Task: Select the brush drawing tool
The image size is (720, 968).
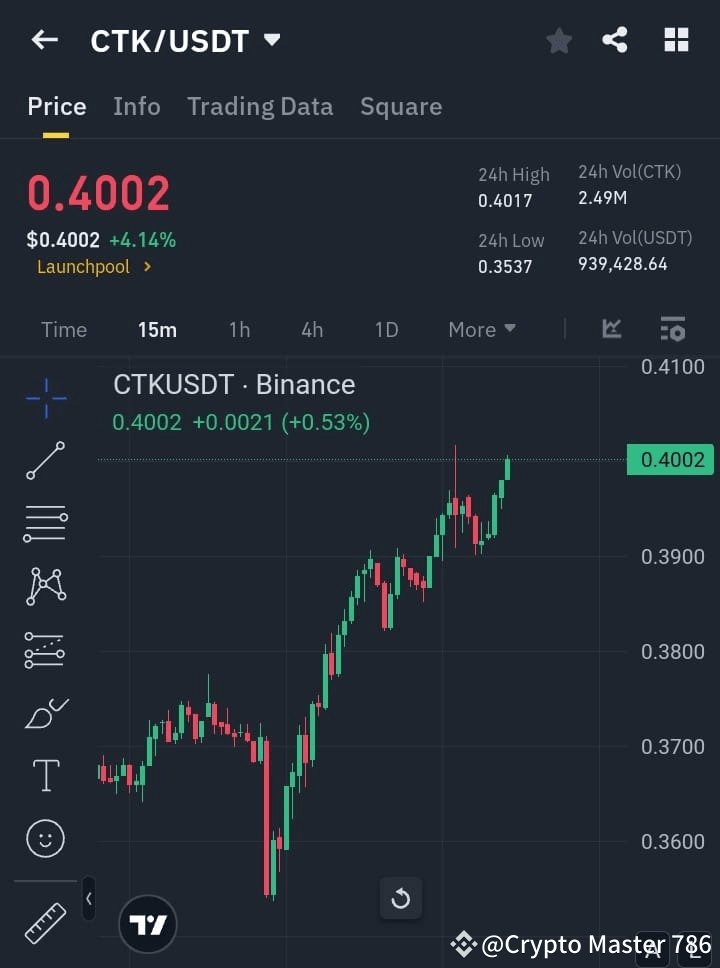Action: point(45,713)
